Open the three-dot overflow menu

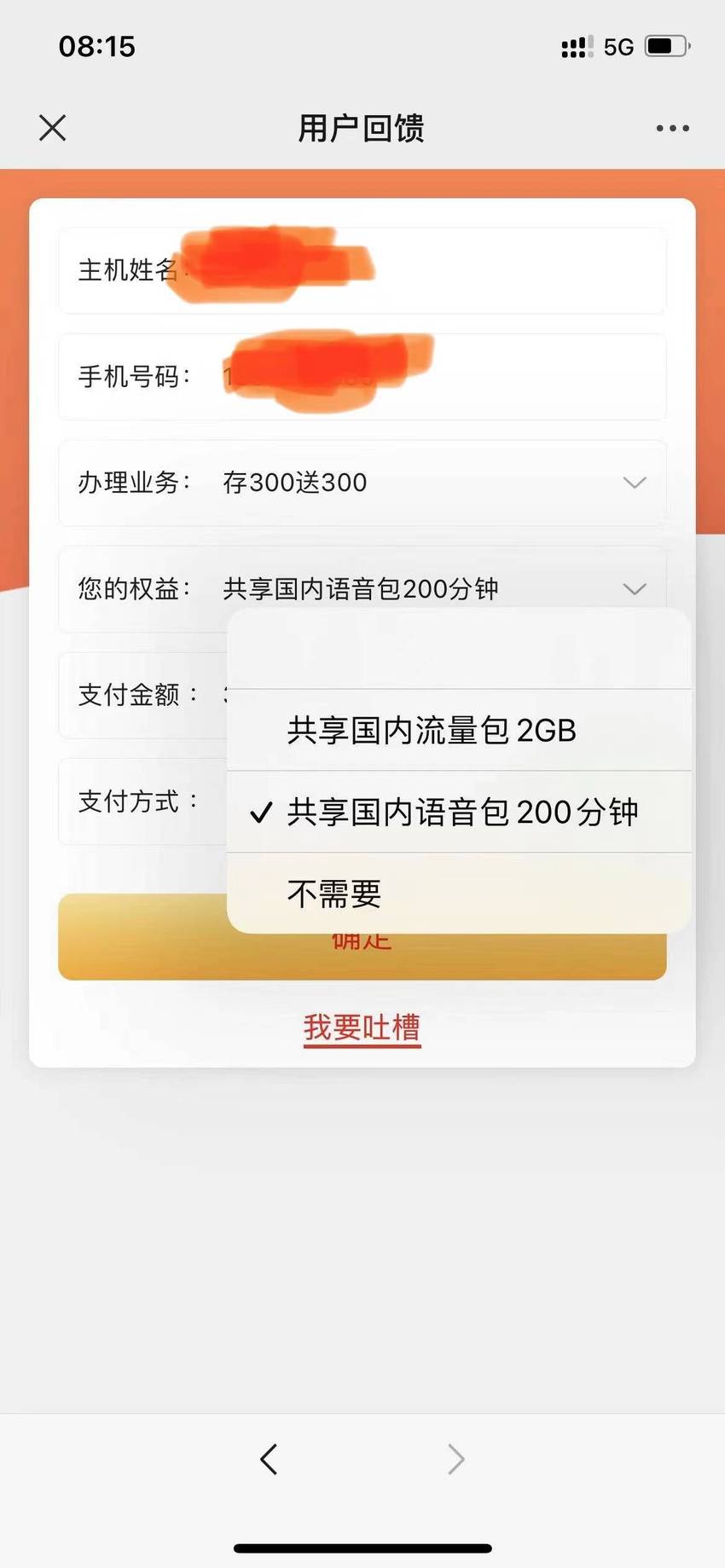coord(672,128)
